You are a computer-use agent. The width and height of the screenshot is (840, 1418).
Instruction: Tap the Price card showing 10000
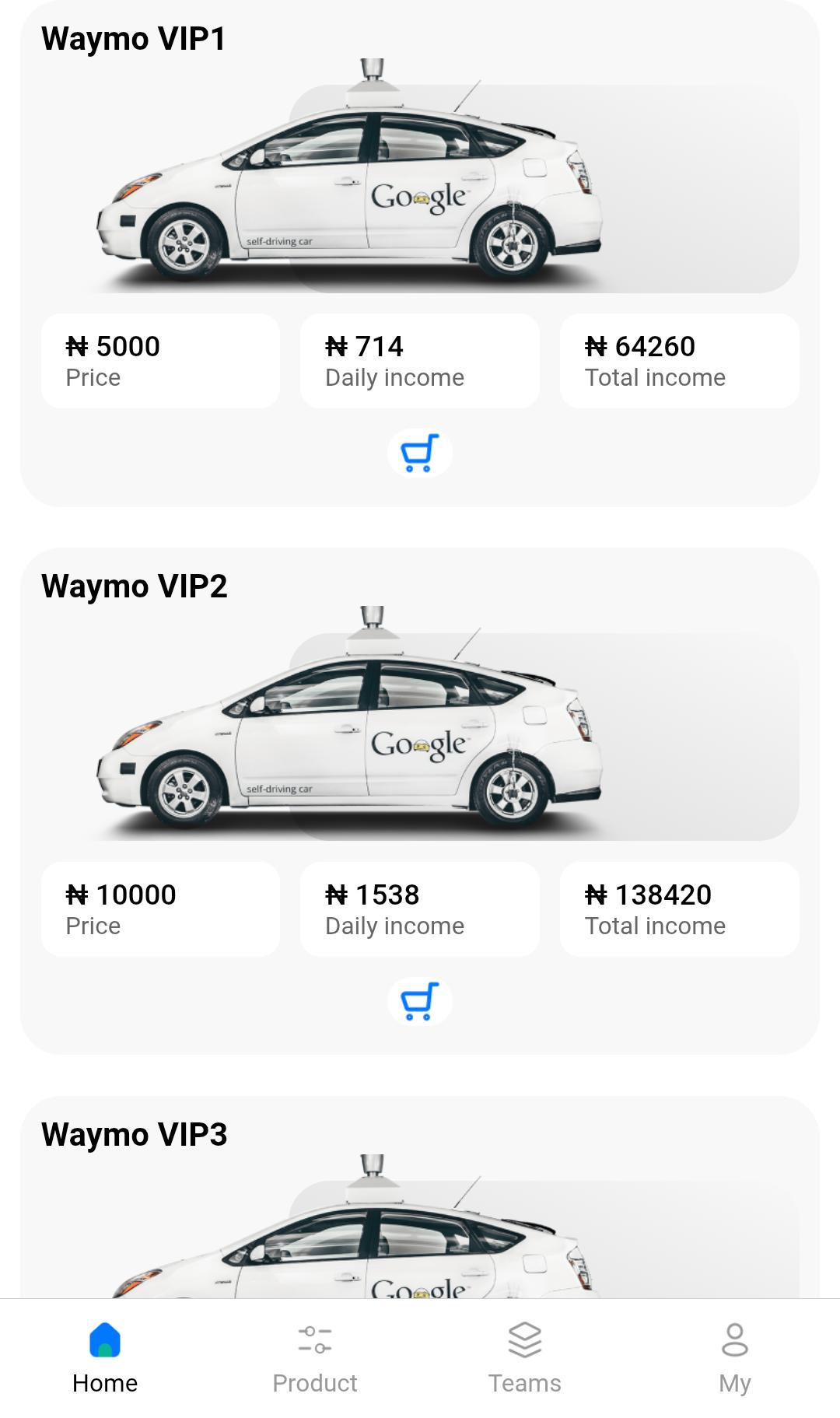click(x=160, y=909)
